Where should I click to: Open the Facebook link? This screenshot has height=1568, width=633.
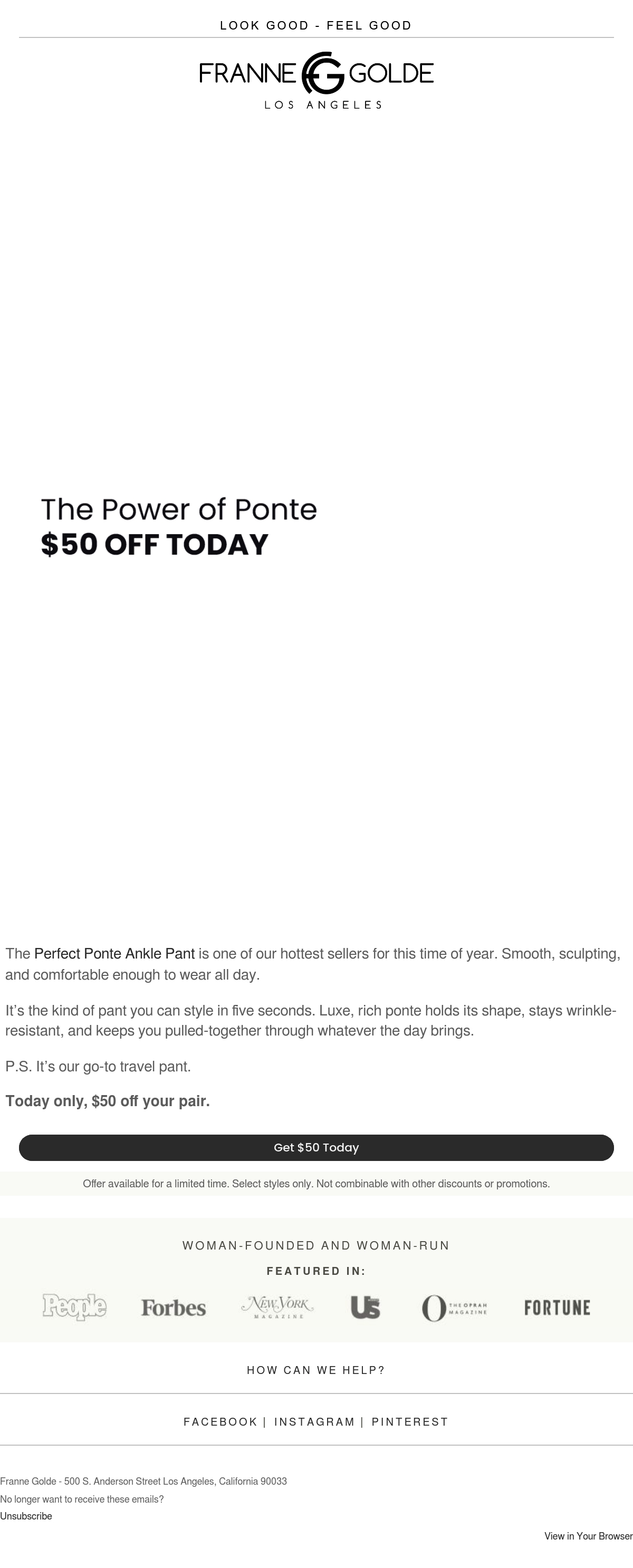(x=220, y=1421)
